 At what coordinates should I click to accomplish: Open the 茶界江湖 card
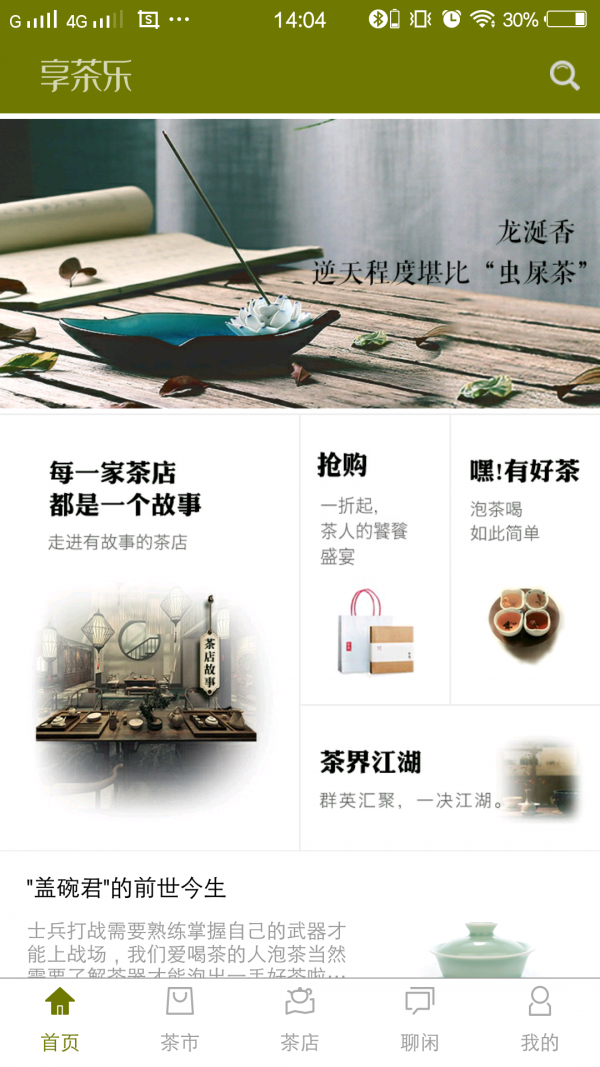(x=450, y=778)
